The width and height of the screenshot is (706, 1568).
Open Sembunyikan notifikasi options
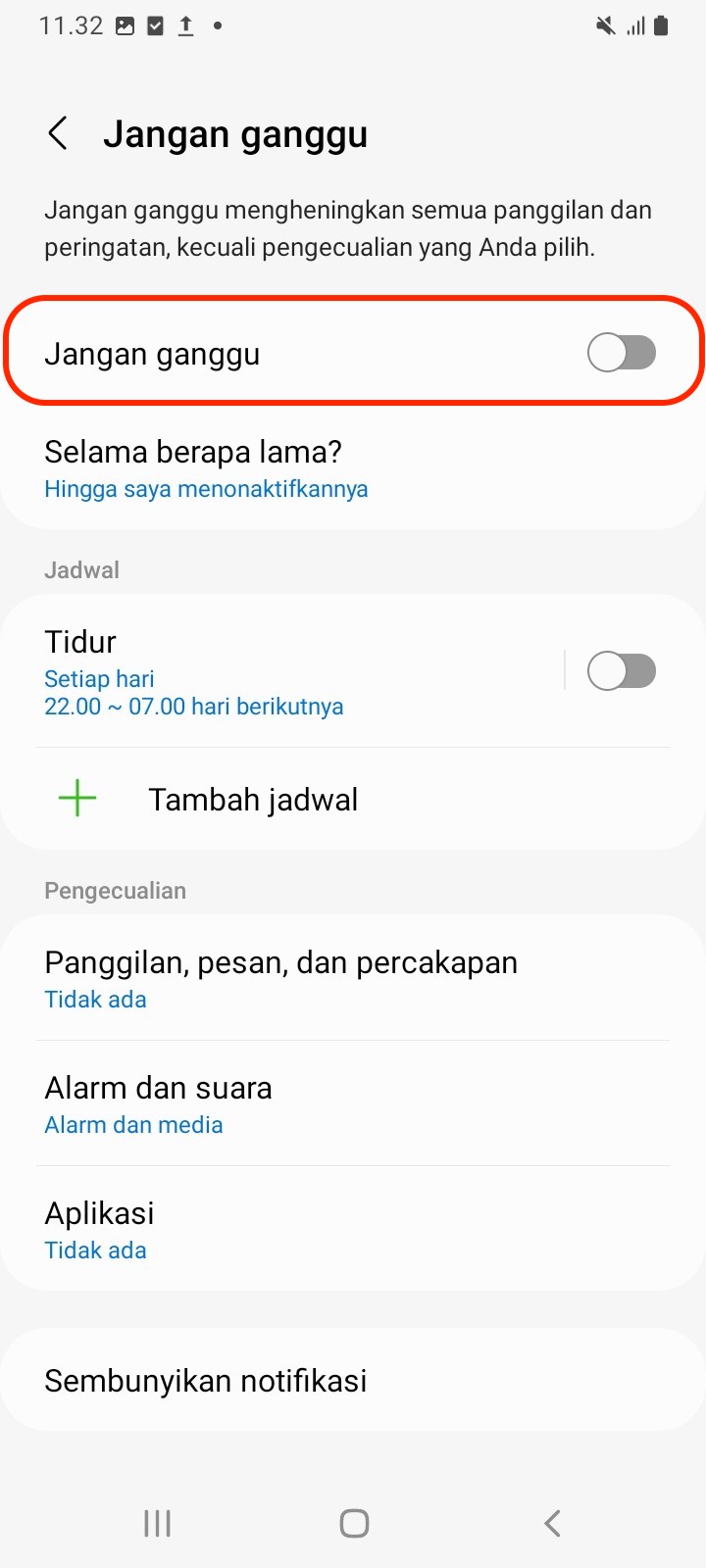tap(353, 1380)
